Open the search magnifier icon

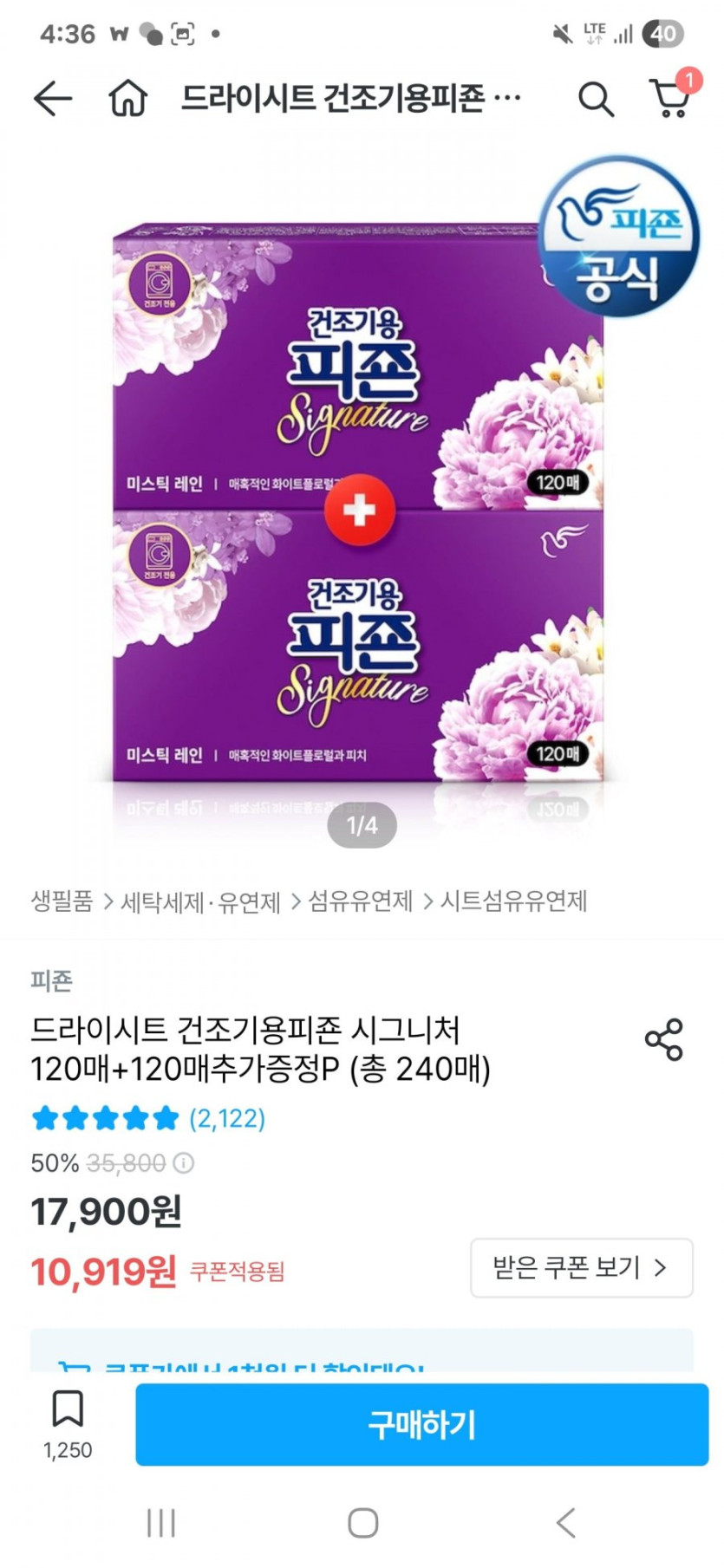[x=596, y=99]
